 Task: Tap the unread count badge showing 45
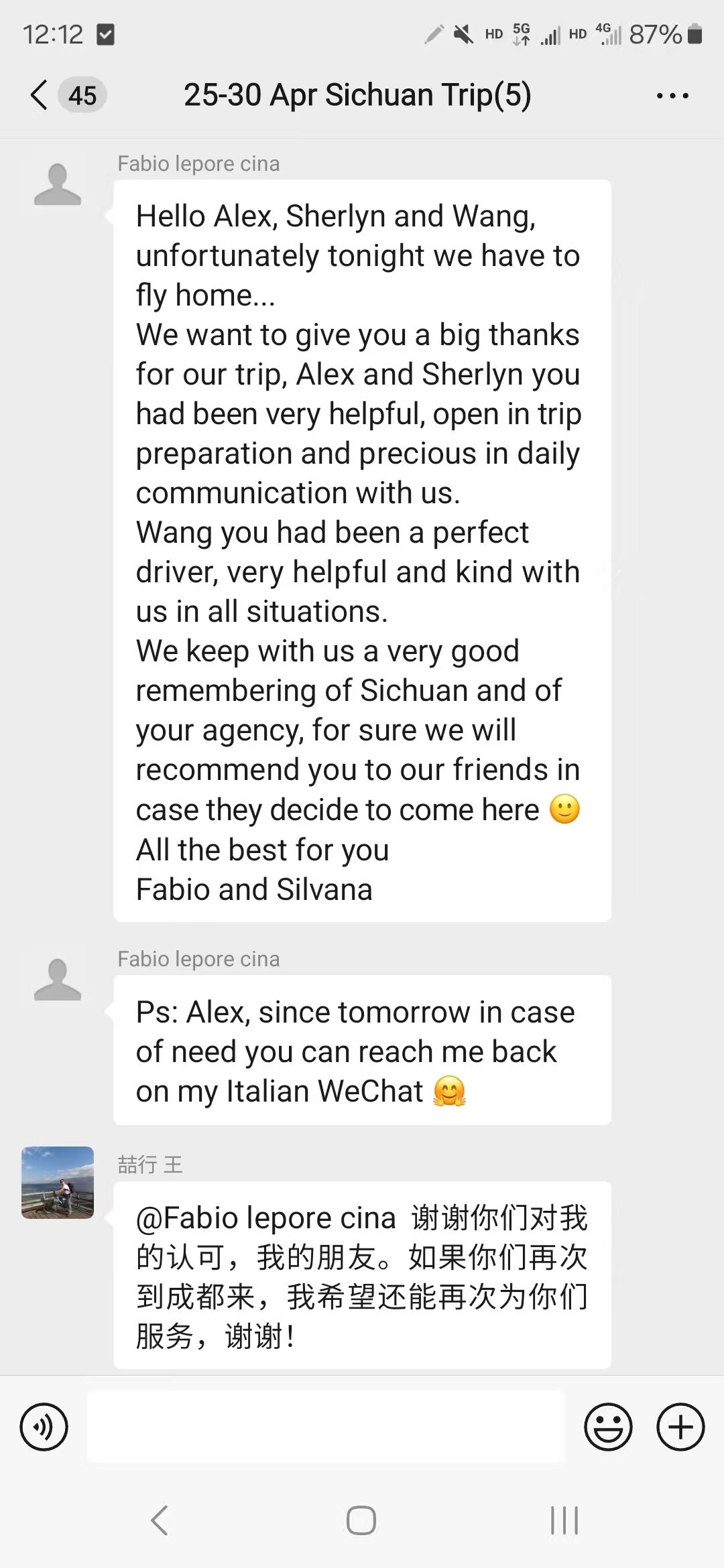click(x=81, y=95)
